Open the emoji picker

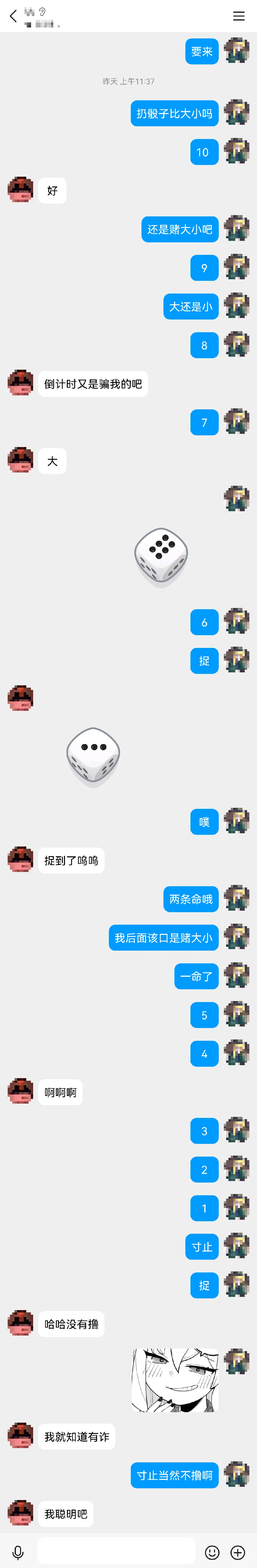[x=212, y=1552]
